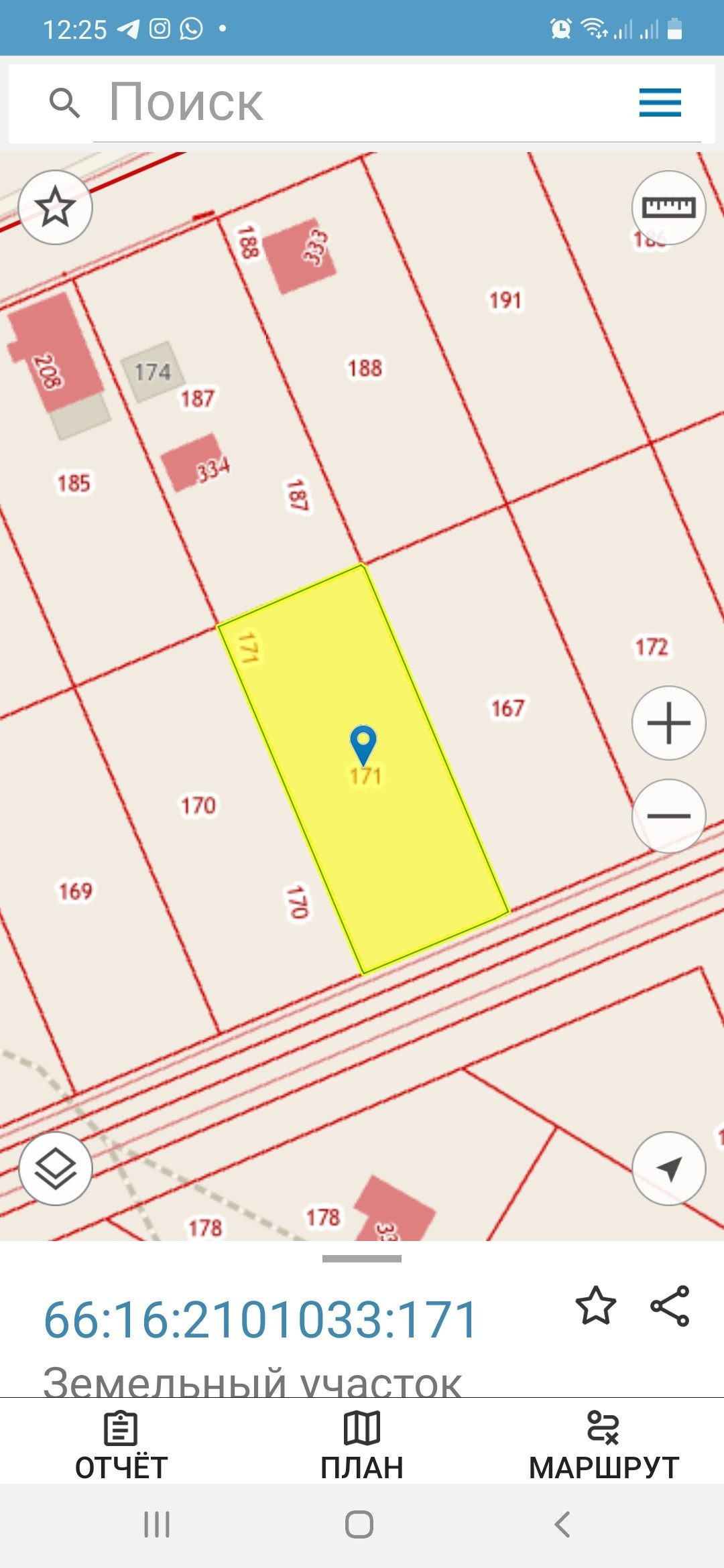
Task: Go back using system back button
Action: pos(562,1524)
